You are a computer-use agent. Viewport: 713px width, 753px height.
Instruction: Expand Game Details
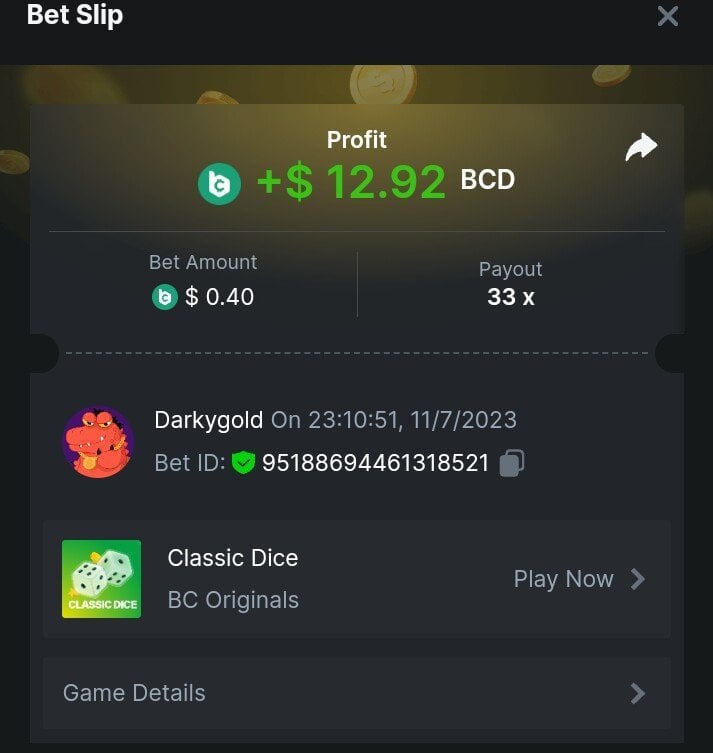pos(356,693)
